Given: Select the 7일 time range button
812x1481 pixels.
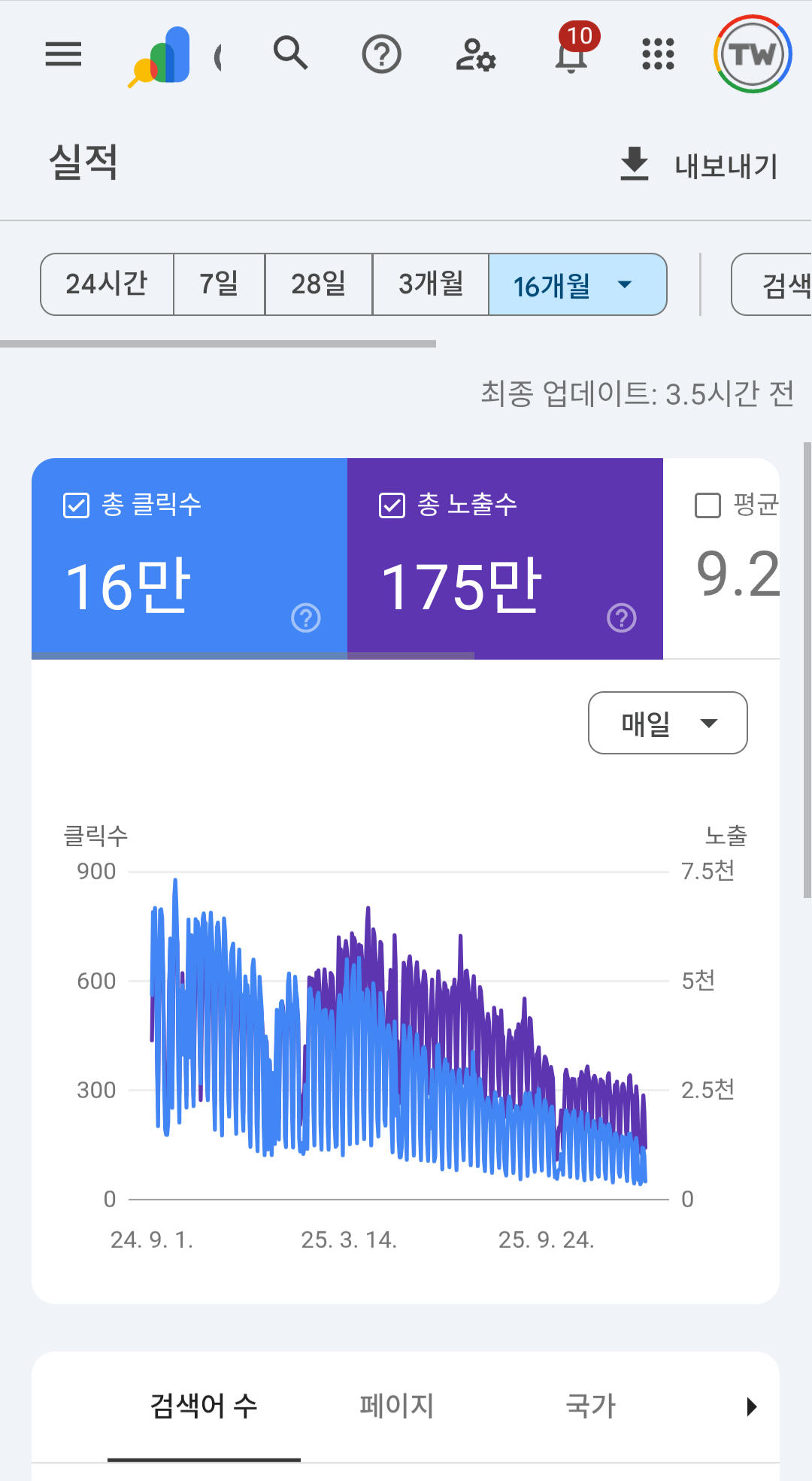Looking at the screenshot, I should 219,284.
